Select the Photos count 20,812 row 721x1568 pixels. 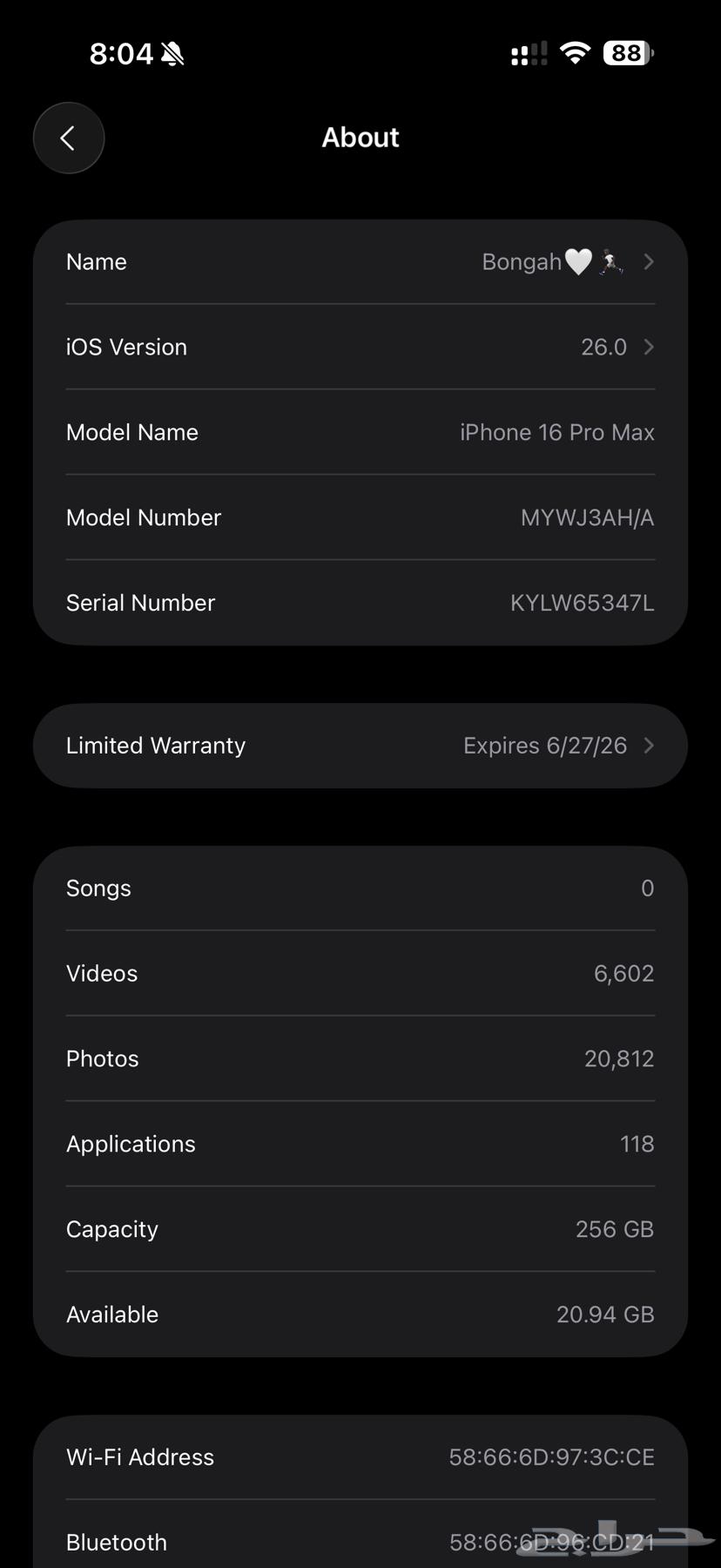[x=360, y=1058]
